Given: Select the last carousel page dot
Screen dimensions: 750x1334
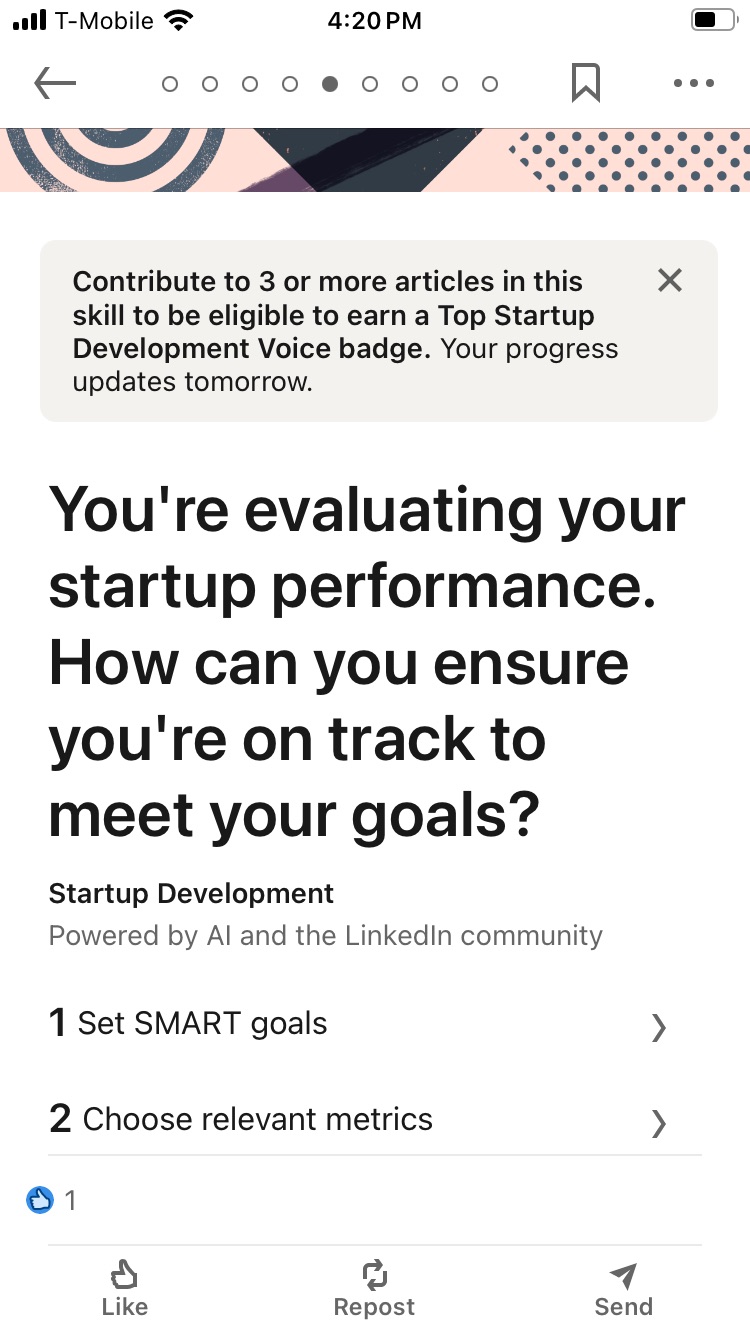Looking at the screenshot, I should [490, 84].
